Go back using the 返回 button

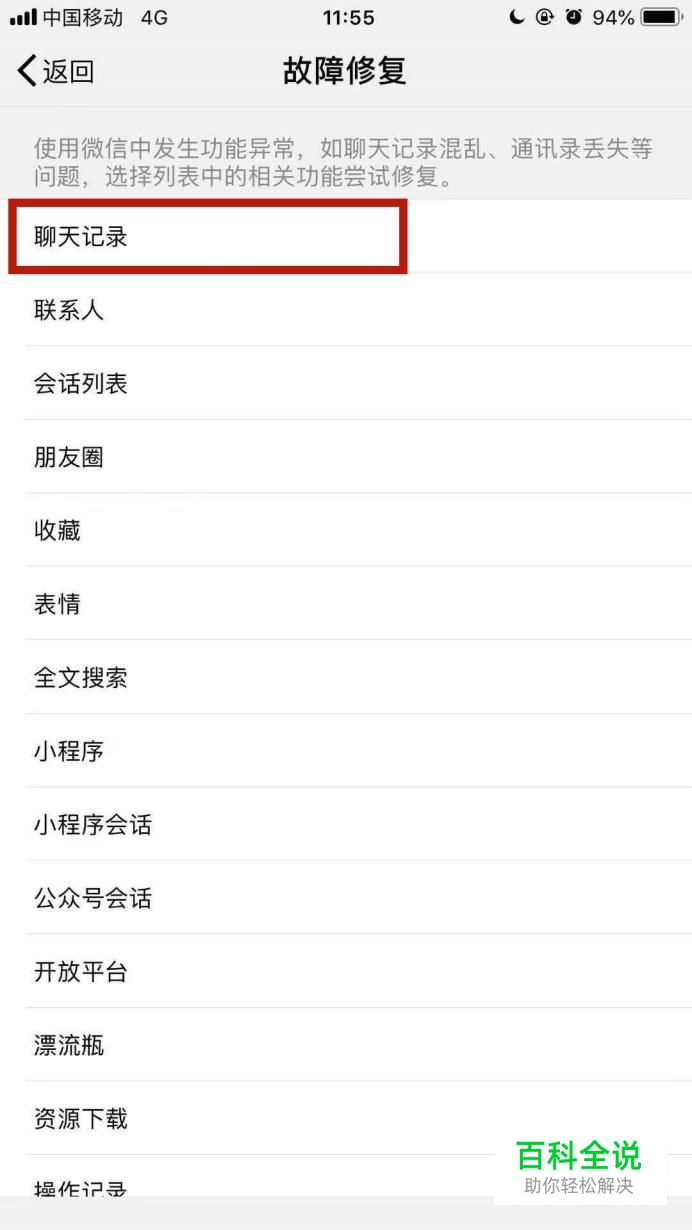pyautogui.click(x=56, y=71)
